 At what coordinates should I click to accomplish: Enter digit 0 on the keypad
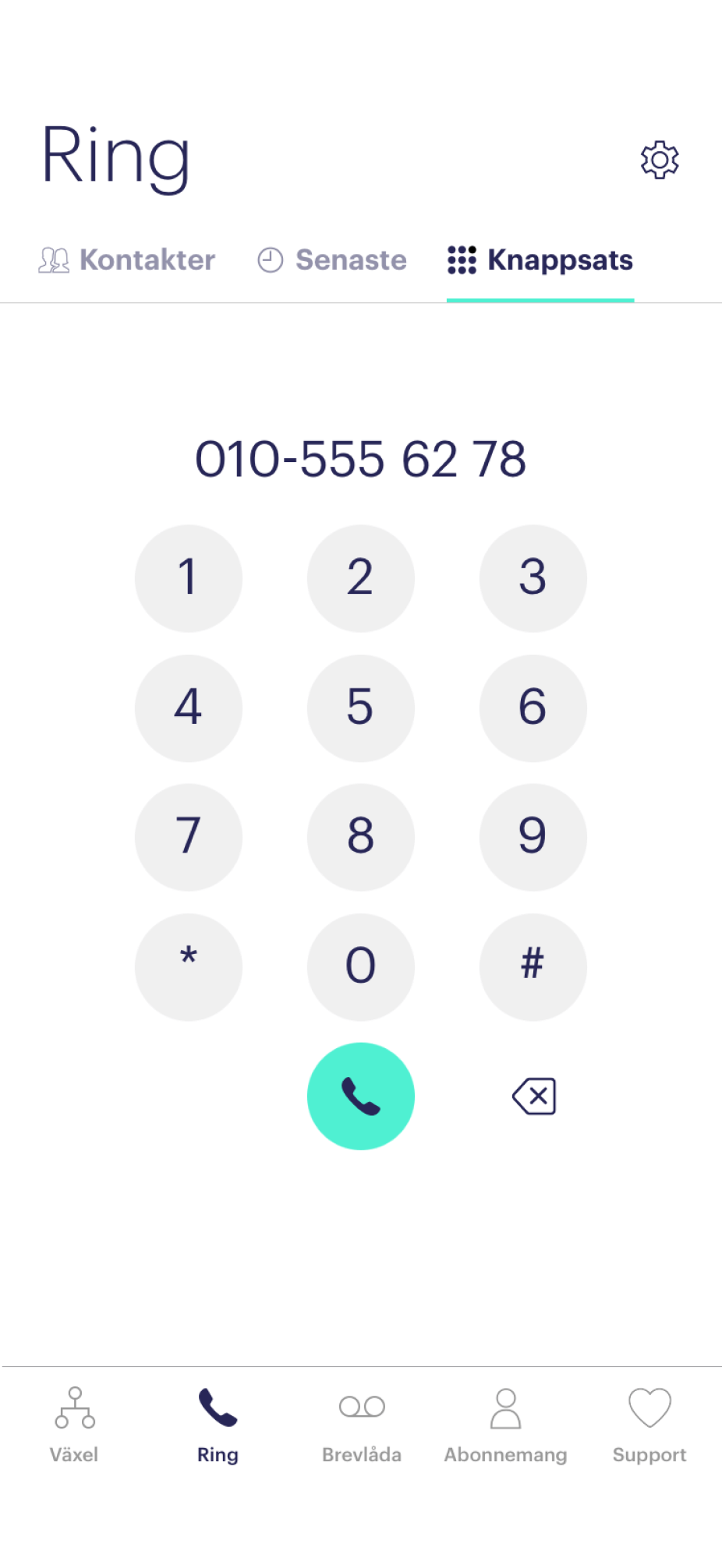coord(361,967)
